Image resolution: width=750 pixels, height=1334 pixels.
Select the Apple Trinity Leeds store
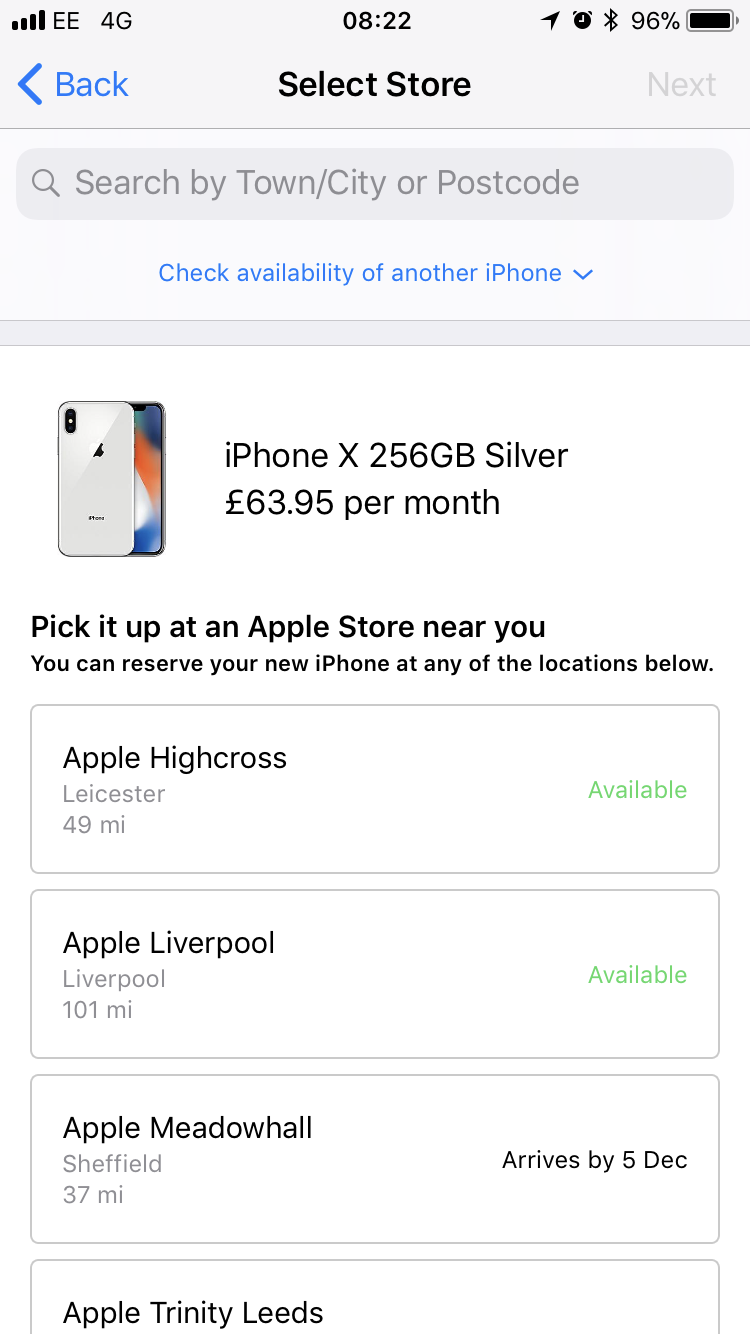pyautogui.click(x=375, y=1305)
